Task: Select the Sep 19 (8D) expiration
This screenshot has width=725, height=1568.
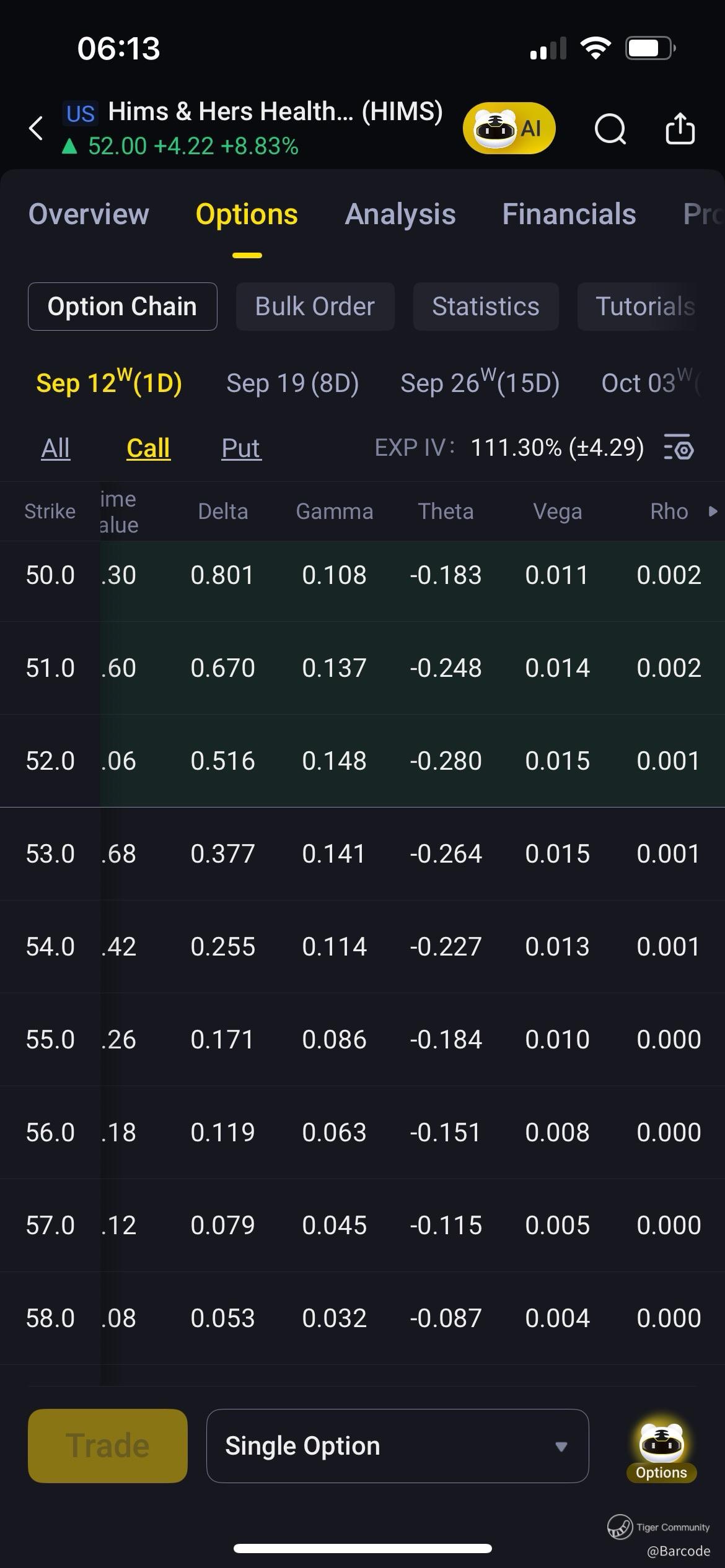Action: 292,383
